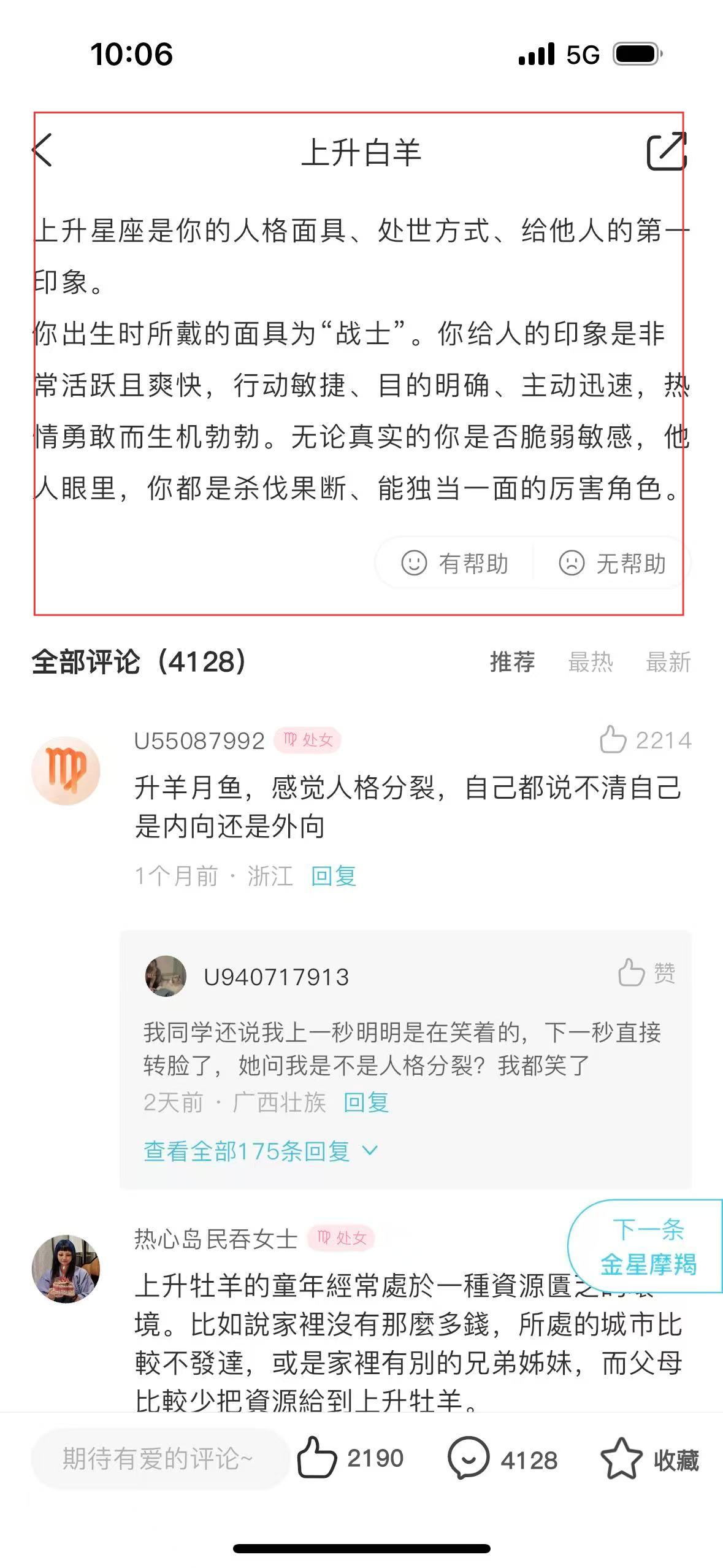The height and width of the screenshot is (1568, 723).
Task: Switch comments to 推荐 sorting
Action: [x=512, y=662]
